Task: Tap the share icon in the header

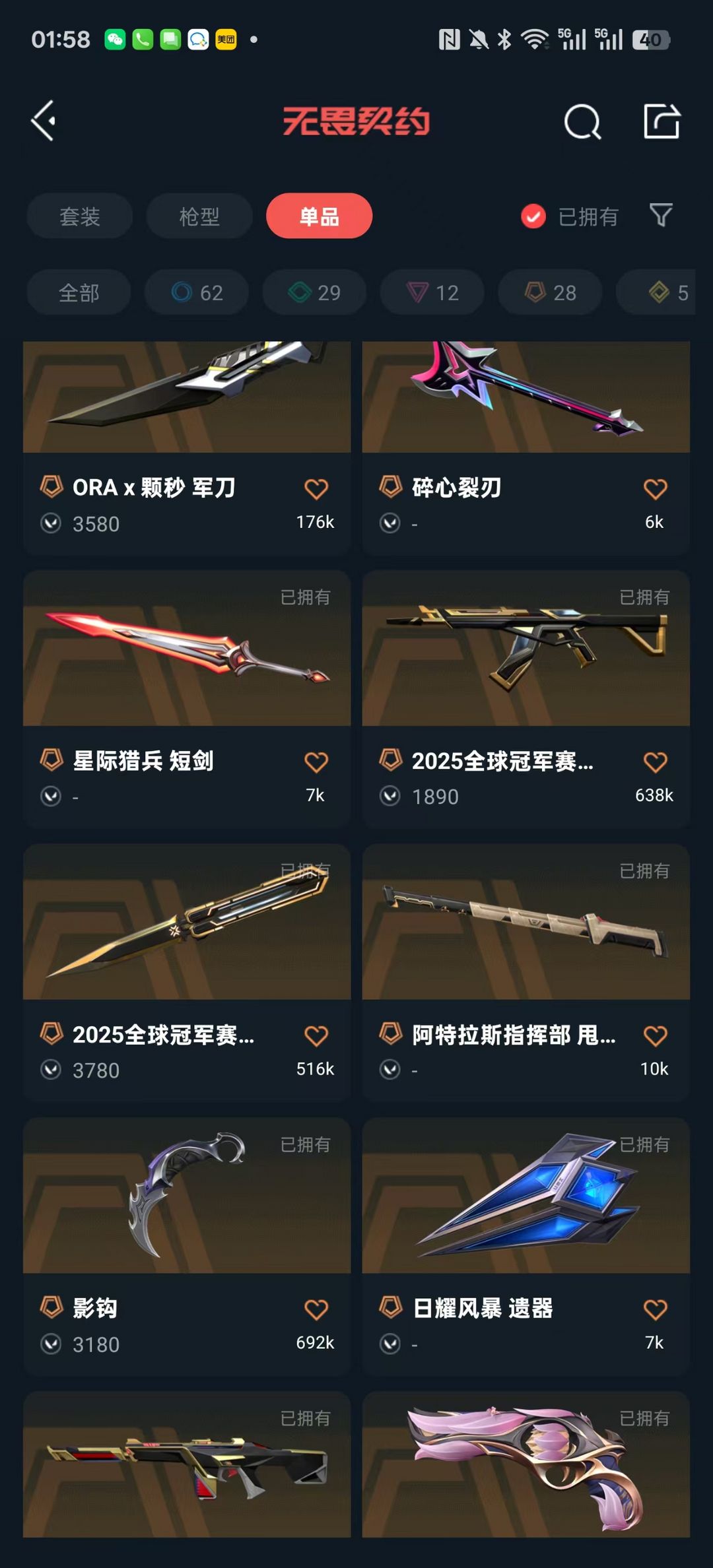Action: coord(662,121)
